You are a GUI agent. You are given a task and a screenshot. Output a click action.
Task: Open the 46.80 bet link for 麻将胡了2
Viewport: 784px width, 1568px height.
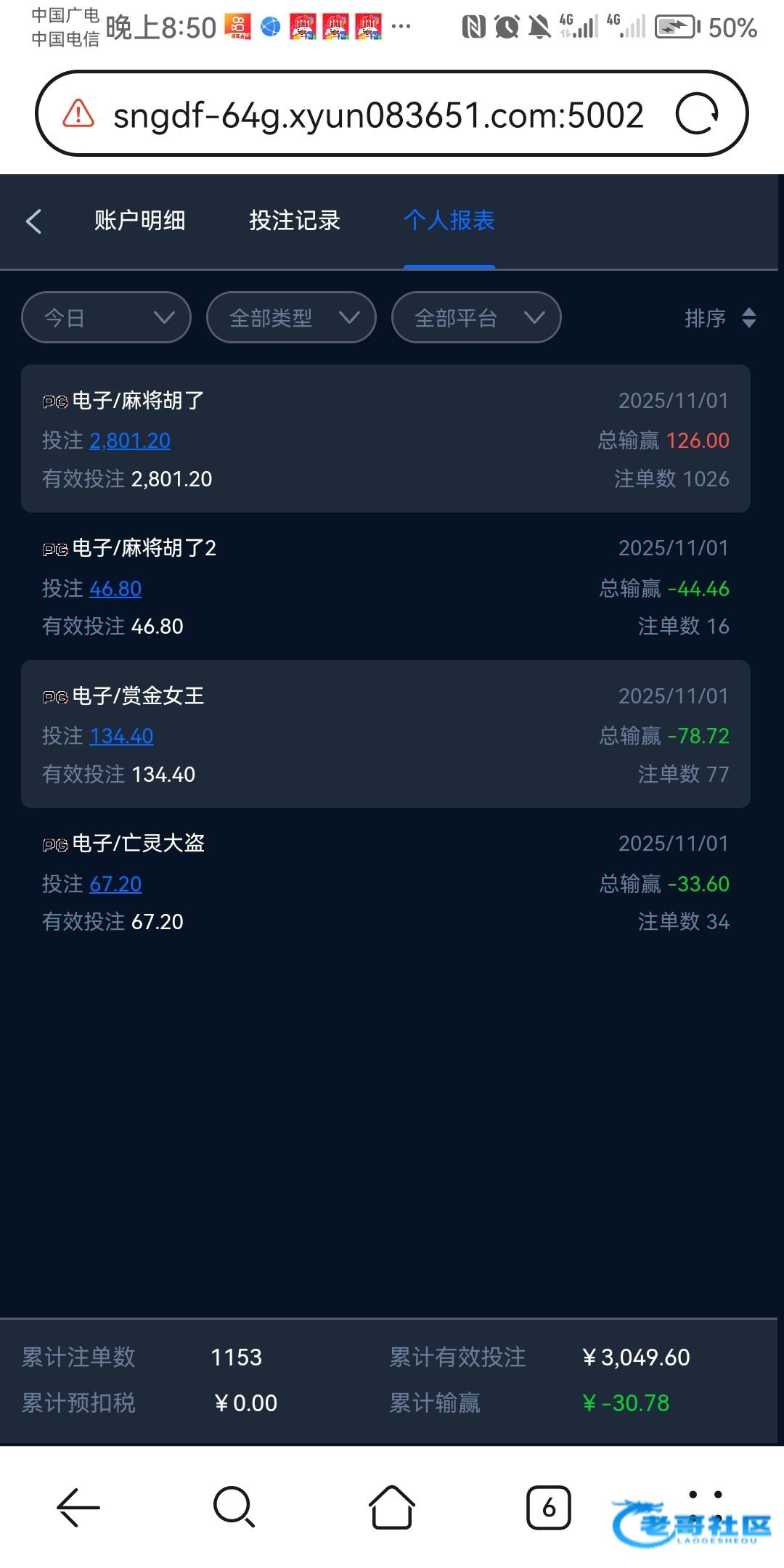[x=115, y=589]
